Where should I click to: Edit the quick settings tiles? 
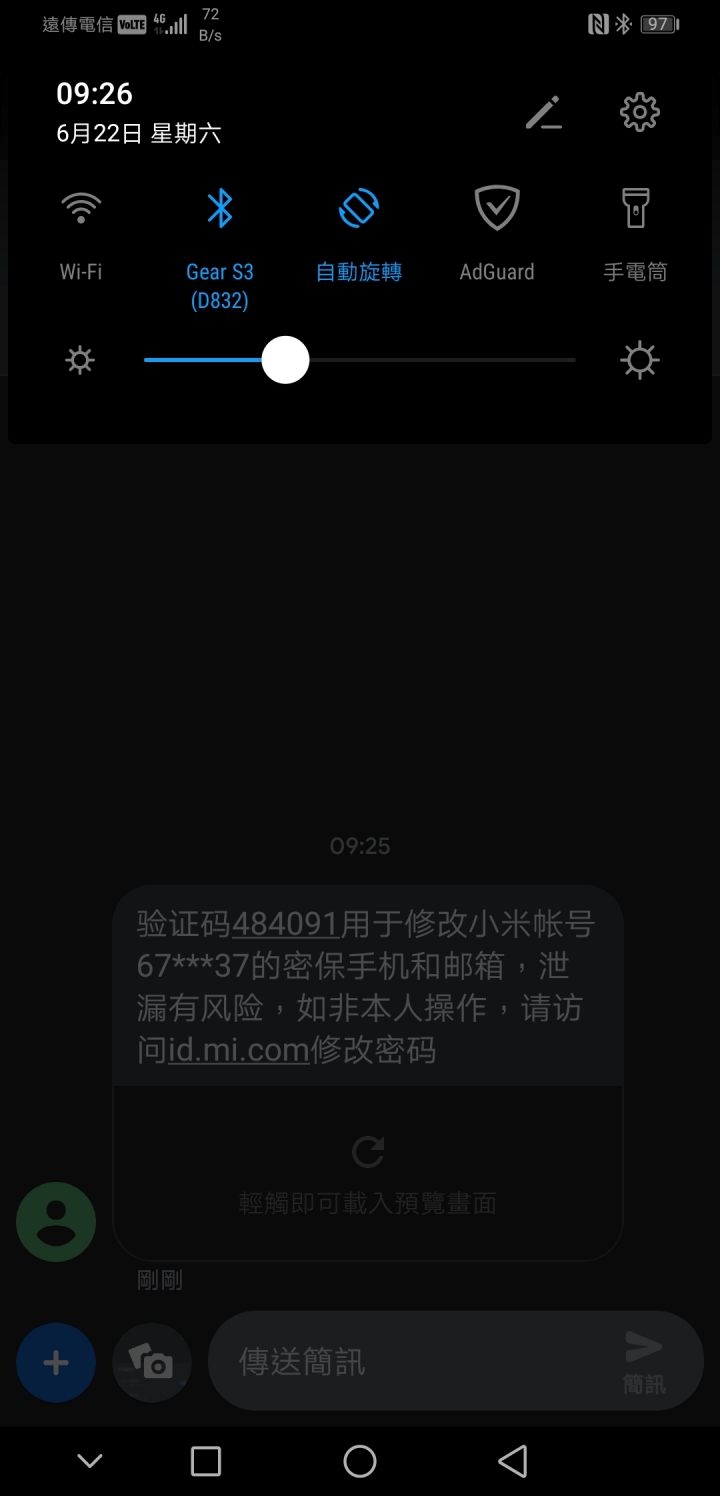543,113
